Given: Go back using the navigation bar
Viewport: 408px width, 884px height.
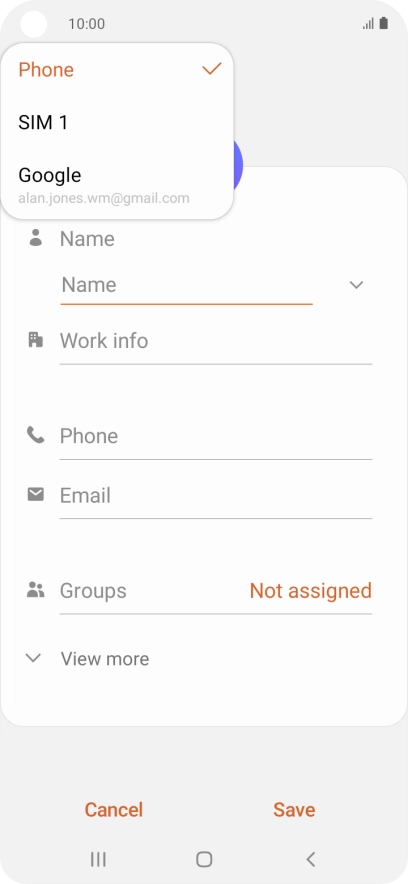Looking at the screenshot, I should coord(310,859).
